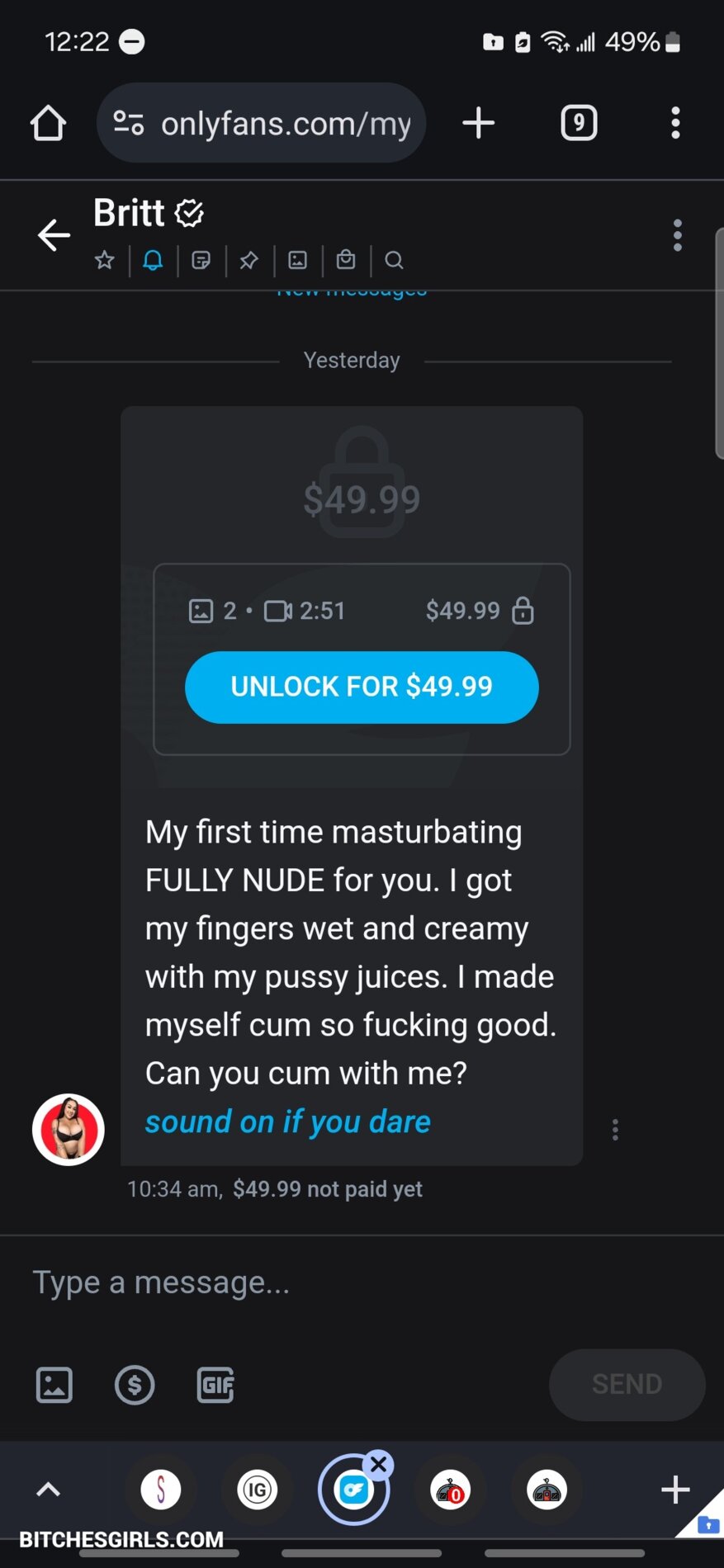The width and height of the screenshot is (724, 1568).
Task: Show the 9 open tabs
Action: 579,124
